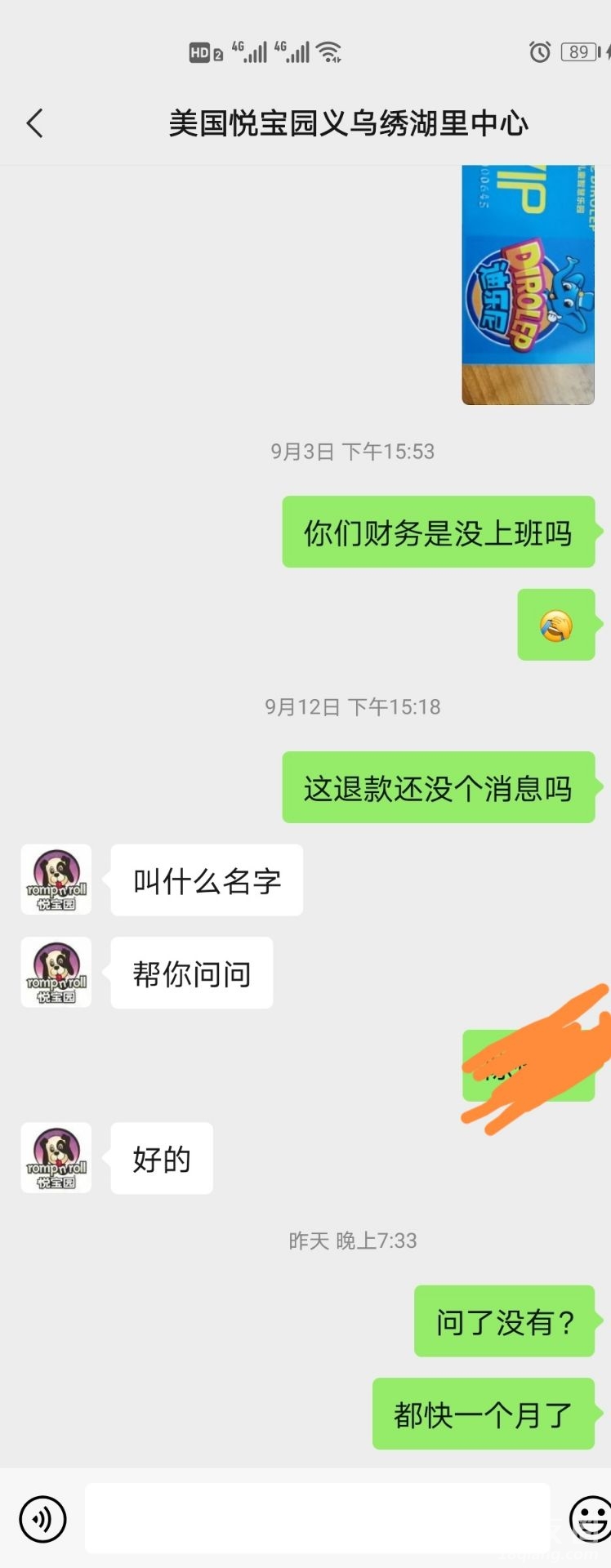Open avatar beside 好的 message
The height and width of the screenshot is (1568, 611).
click(56, 1157)
